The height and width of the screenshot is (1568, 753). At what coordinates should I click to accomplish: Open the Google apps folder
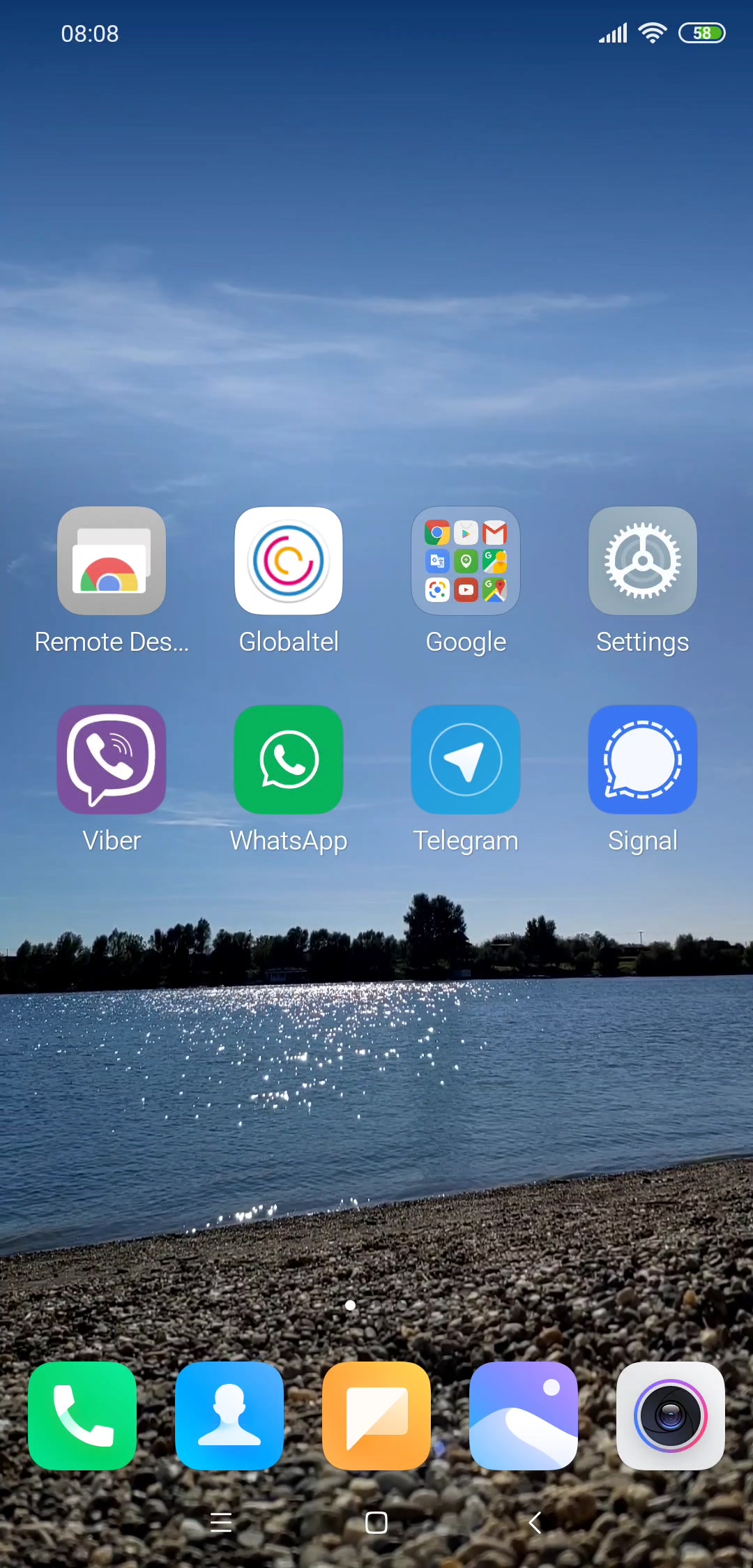click(x=466, y=561)
